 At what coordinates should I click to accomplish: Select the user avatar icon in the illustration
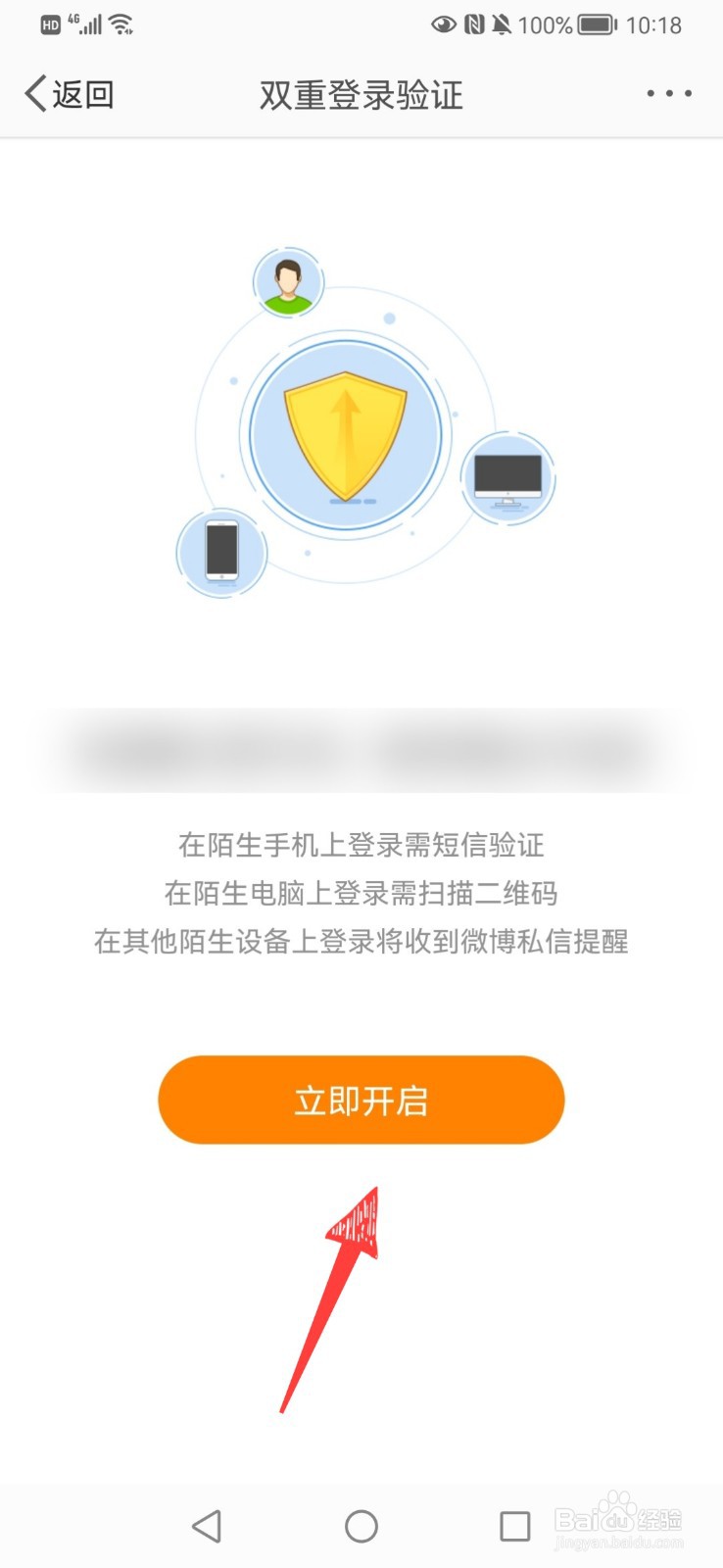[x=287, y=282]
